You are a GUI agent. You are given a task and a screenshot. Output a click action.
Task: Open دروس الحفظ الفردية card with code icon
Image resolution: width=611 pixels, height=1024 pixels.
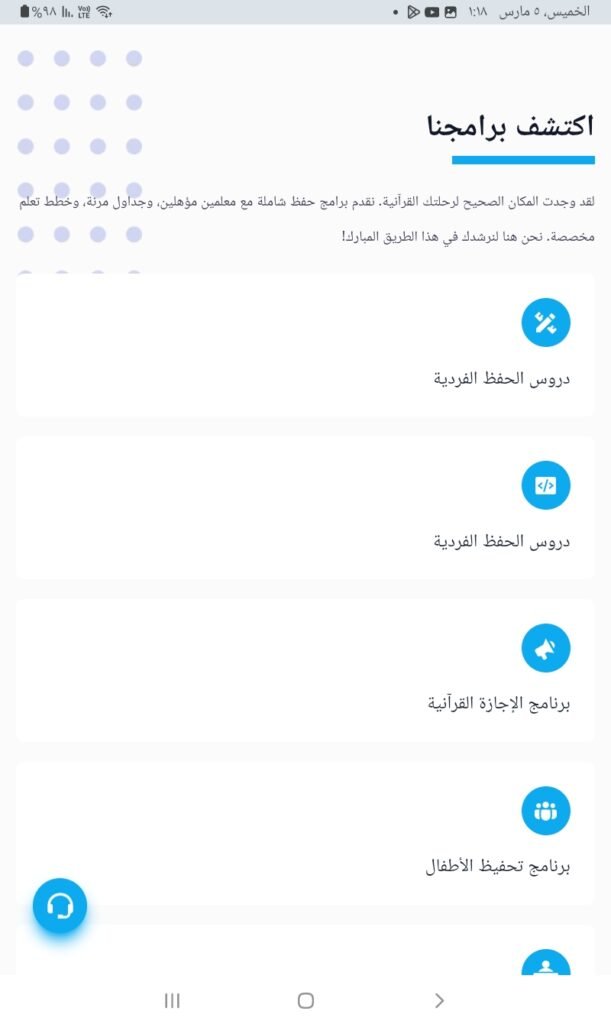pos(305,507)
